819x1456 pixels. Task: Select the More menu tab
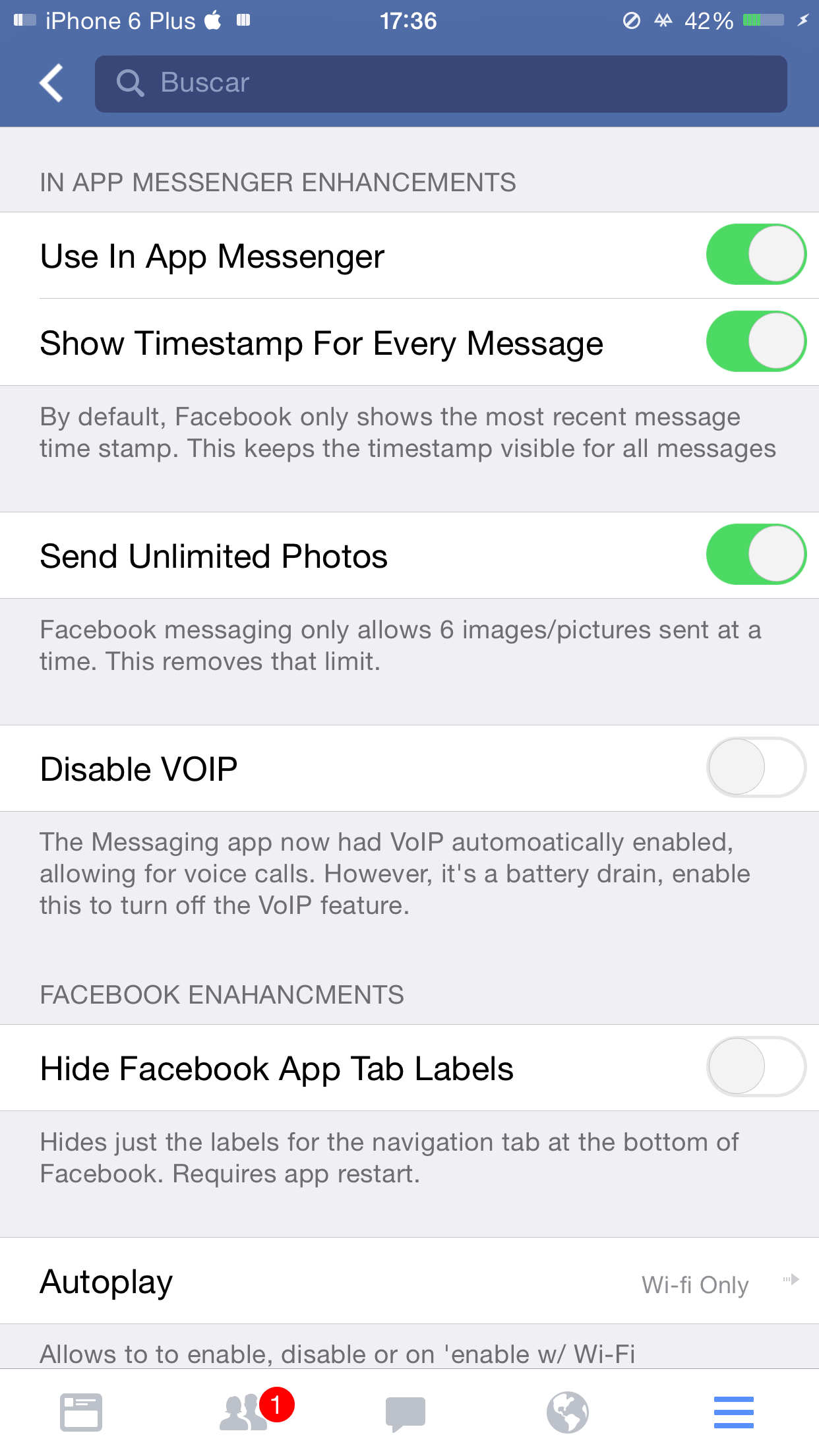(x=733, y=1412)
